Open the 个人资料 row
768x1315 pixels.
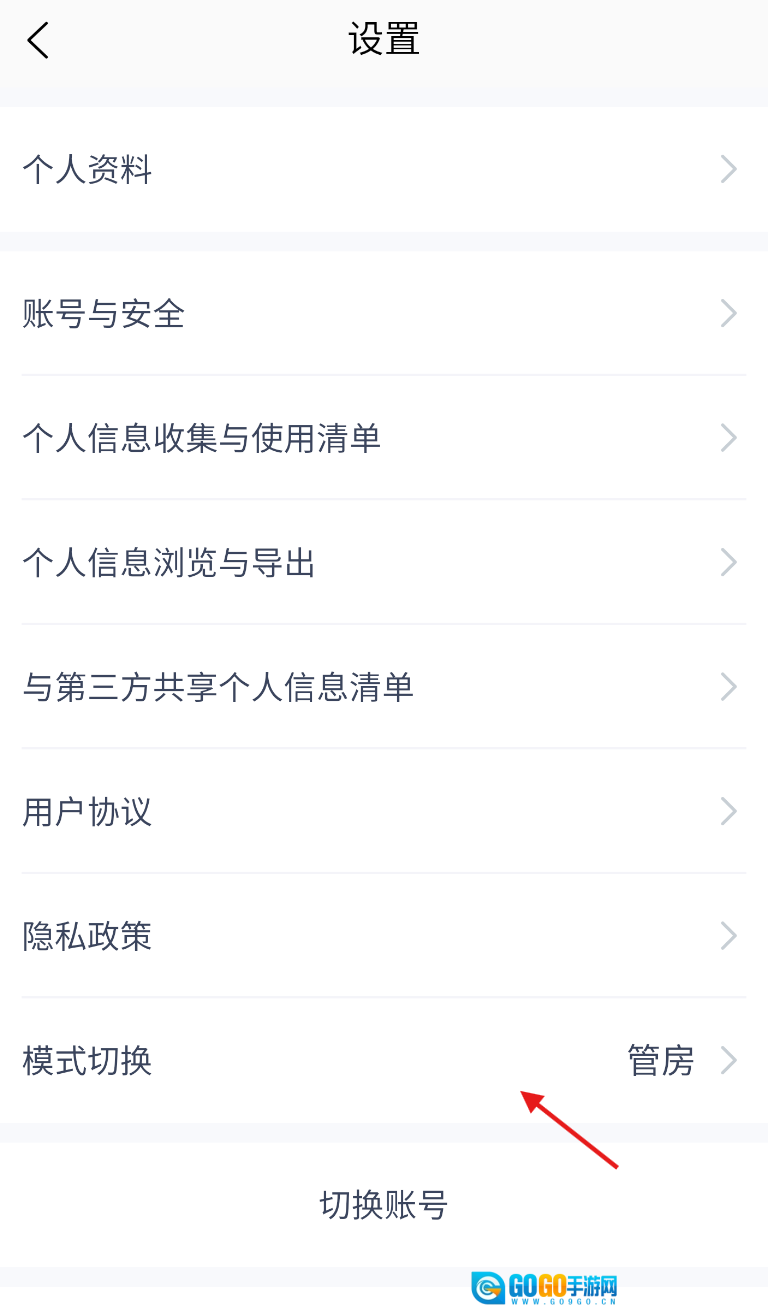pyautogui.click(x=384, y=170)
